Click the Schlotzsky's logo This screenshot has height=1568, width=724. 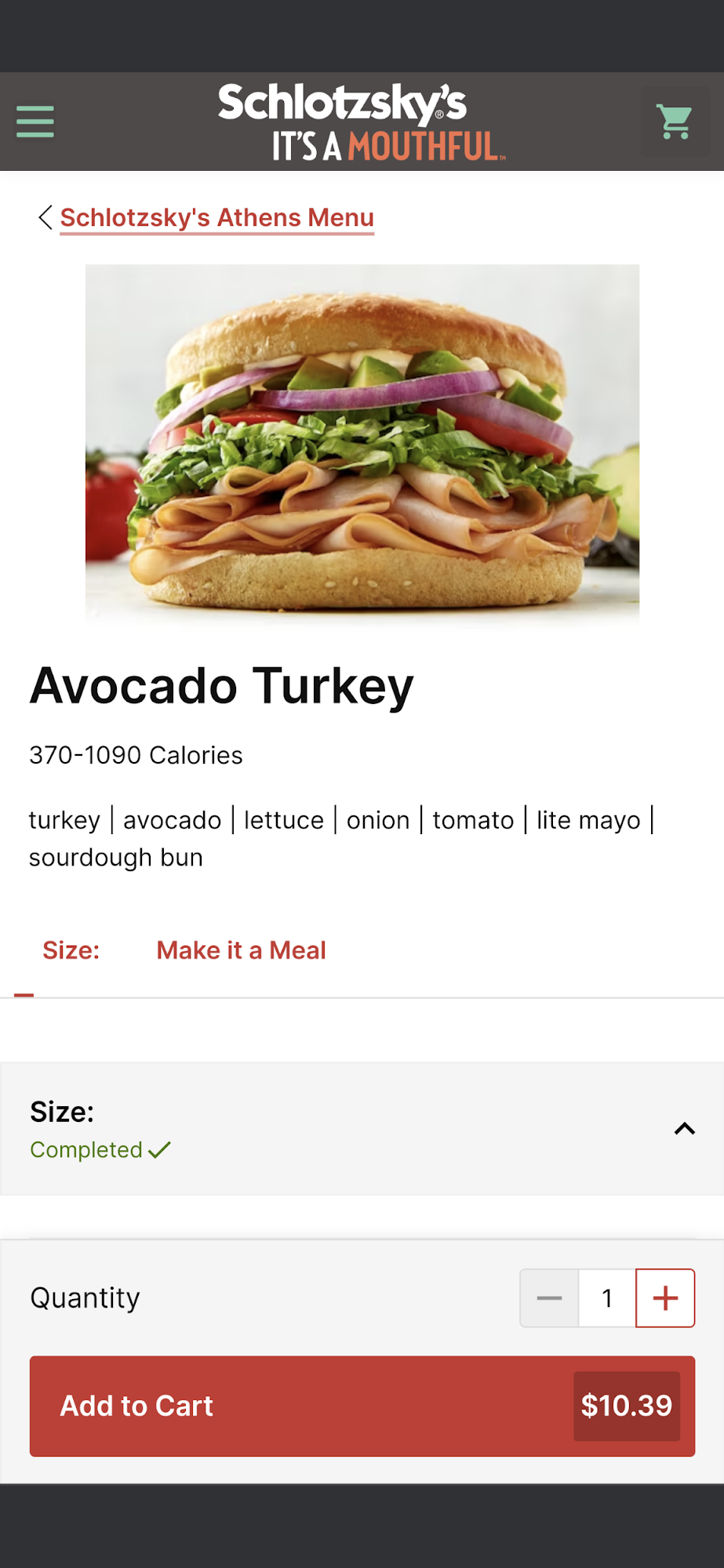[x=362, y=122]
